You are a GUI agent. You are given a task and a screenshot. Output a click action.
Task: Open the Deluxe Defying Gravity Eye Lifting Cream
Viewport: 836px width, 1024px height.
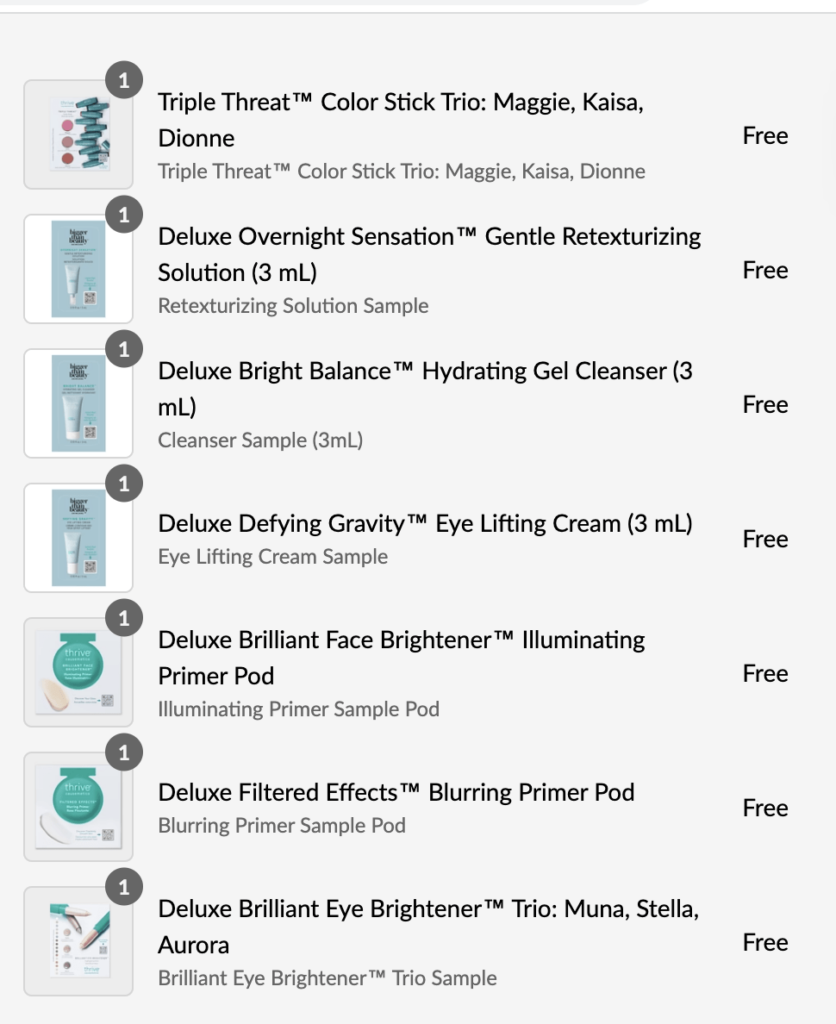pyautogui.click(x=425, y=523)
